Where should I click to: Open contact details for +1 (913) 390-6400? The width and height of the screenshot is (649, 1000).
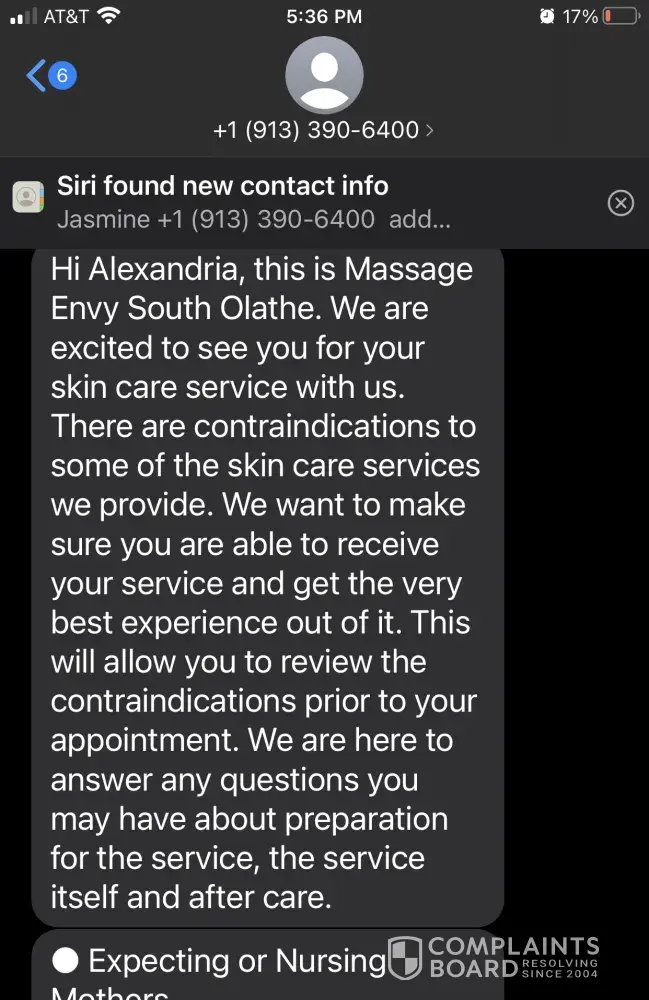coord(324,130)
